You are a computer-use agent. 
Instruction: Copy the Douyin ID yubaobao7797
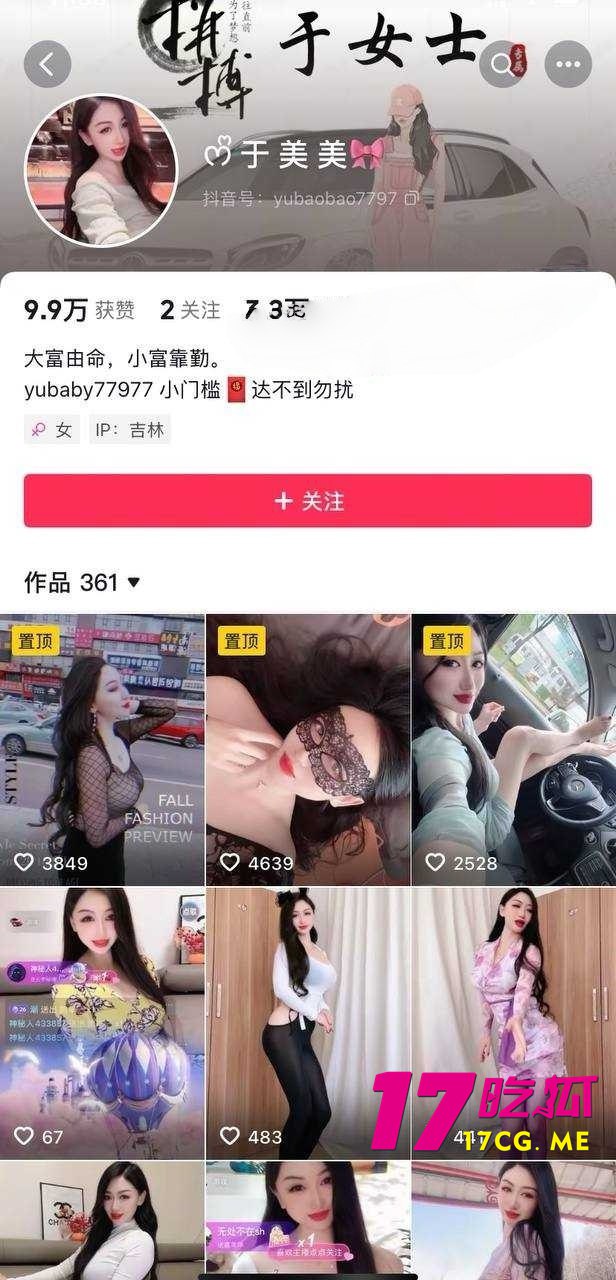click(411, 199)
